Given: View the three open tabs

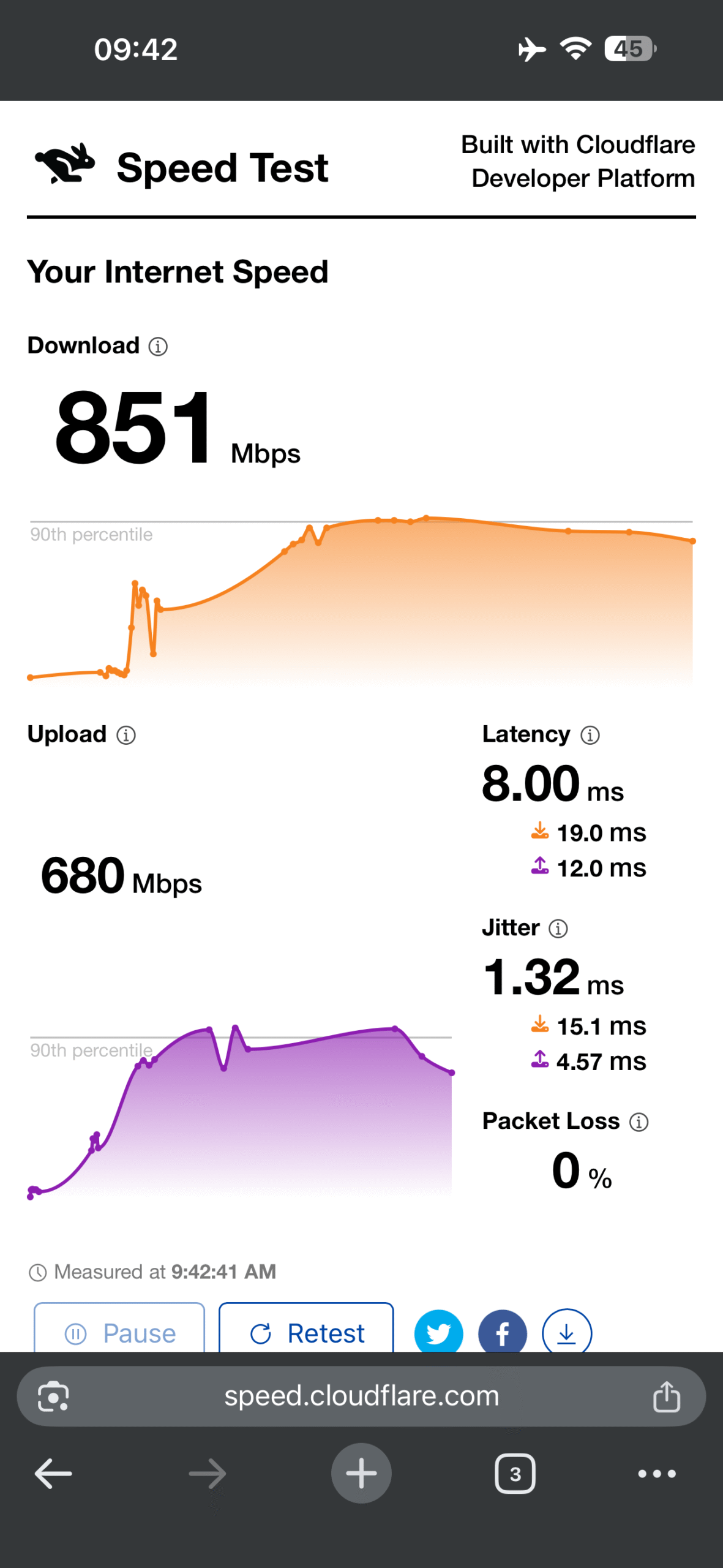Looking at the screenshot, I should click(x=515, y=1474).
